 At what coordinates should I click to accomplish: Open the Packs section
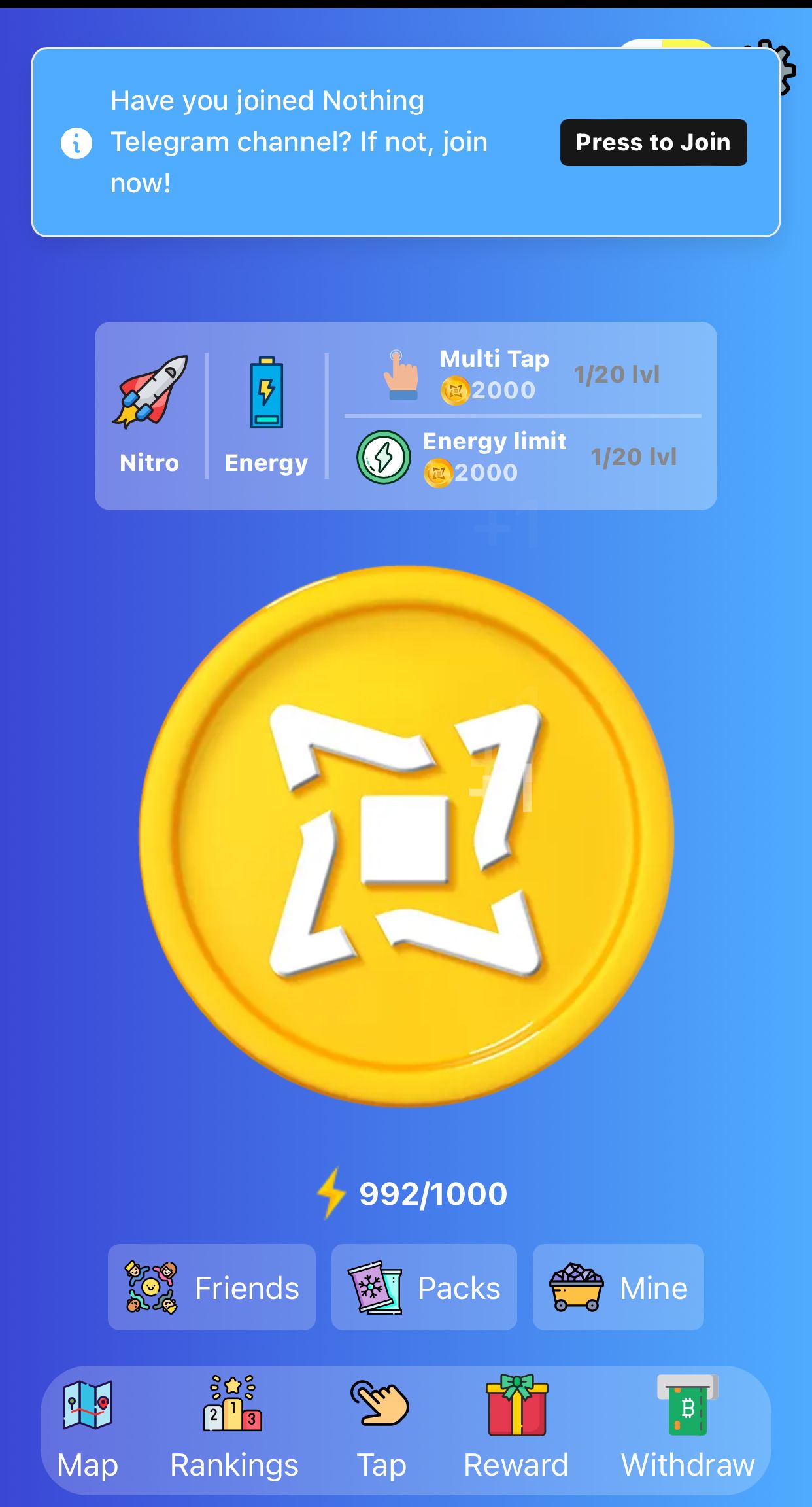[424, 1286]
